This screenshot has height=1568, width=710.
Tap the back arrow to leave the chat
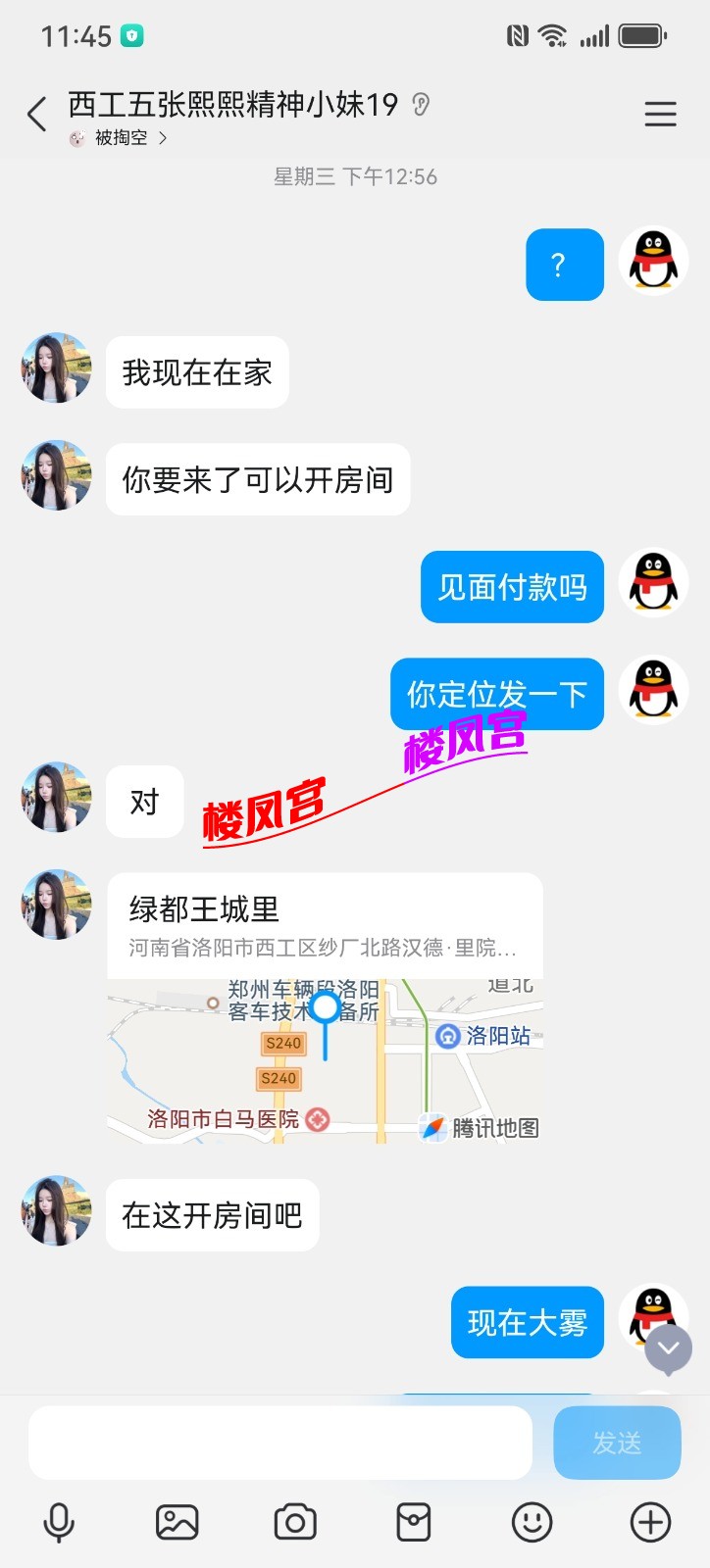(x=37, y=114)
